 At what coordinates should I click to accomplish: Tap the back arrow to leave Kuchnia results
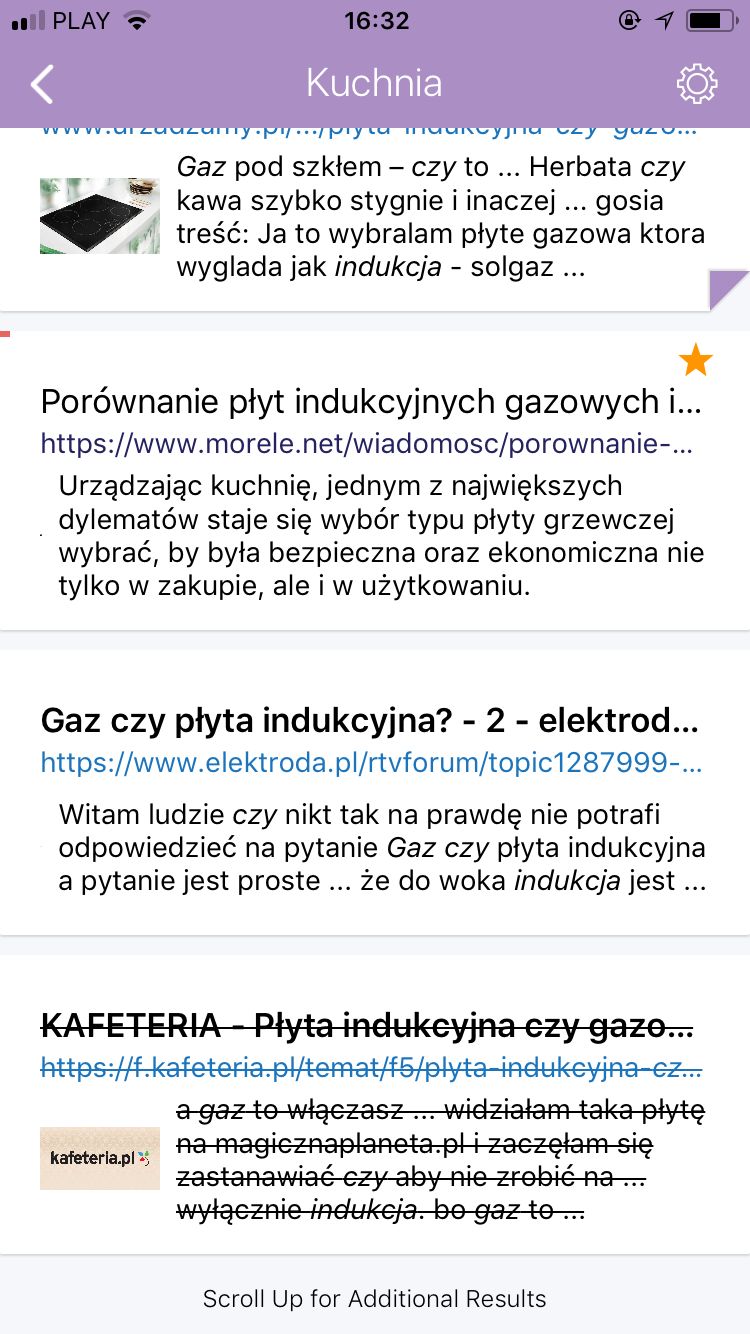40,84
